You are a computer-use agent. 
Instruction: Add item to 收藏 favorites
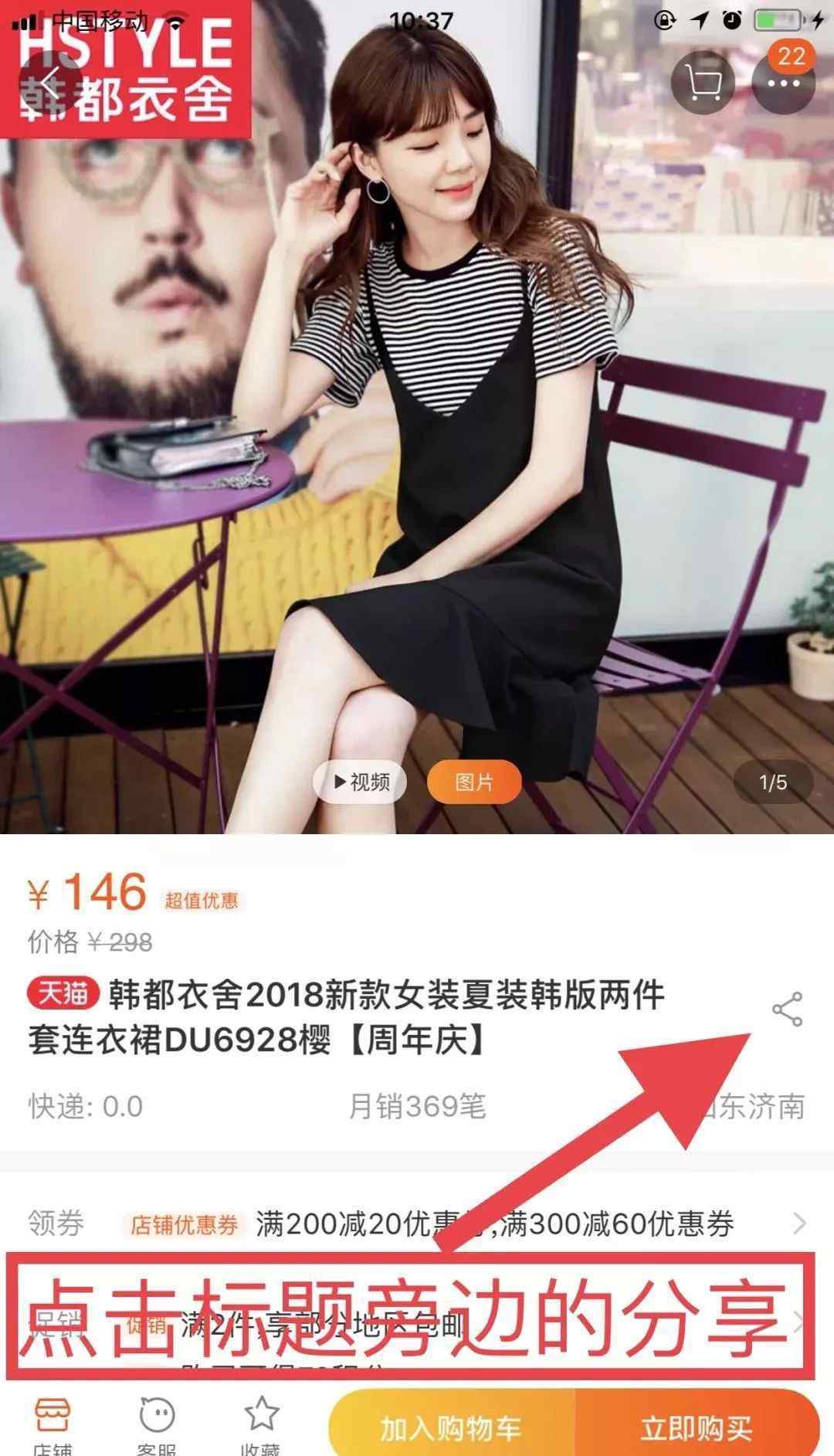coord(261,1426)
